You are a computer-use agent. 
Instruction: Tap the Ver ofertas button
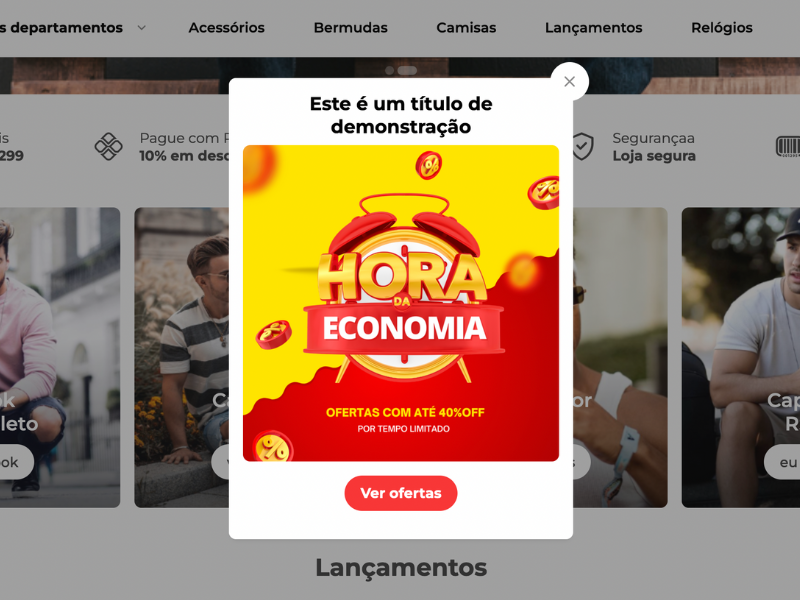(400, 493)
